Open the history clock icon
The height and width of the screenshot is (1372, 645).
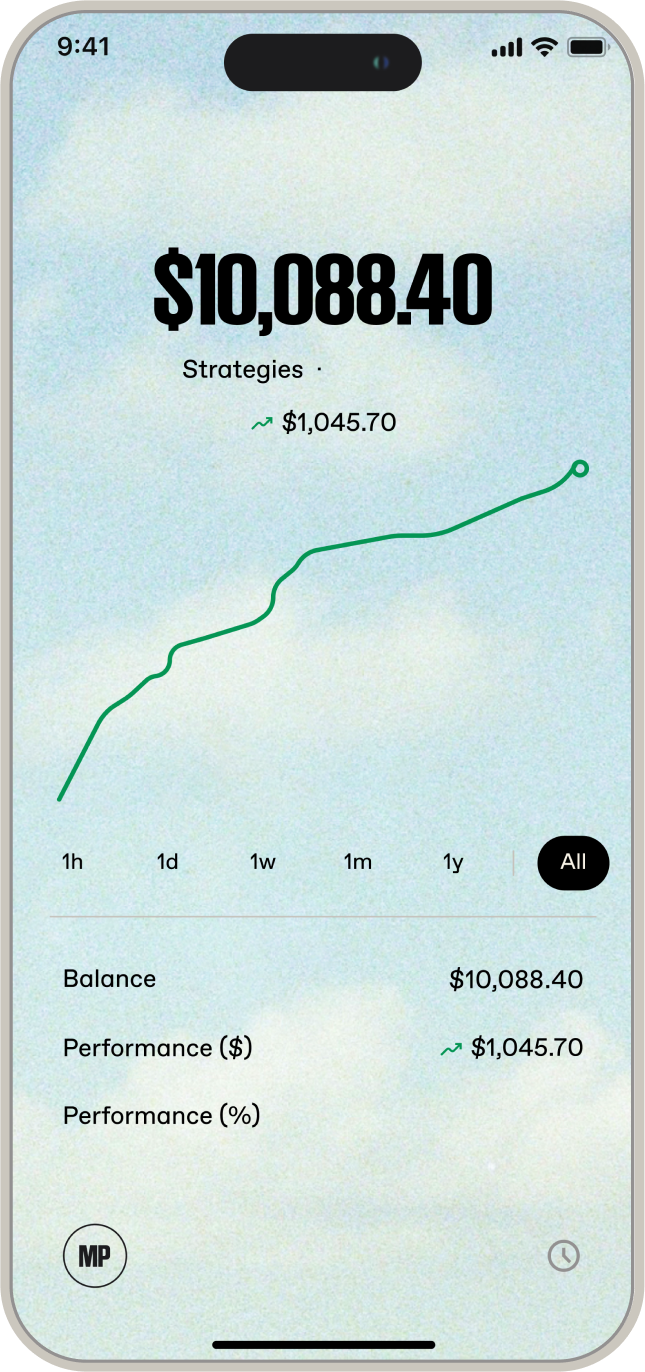click(x=564, y=1256)
